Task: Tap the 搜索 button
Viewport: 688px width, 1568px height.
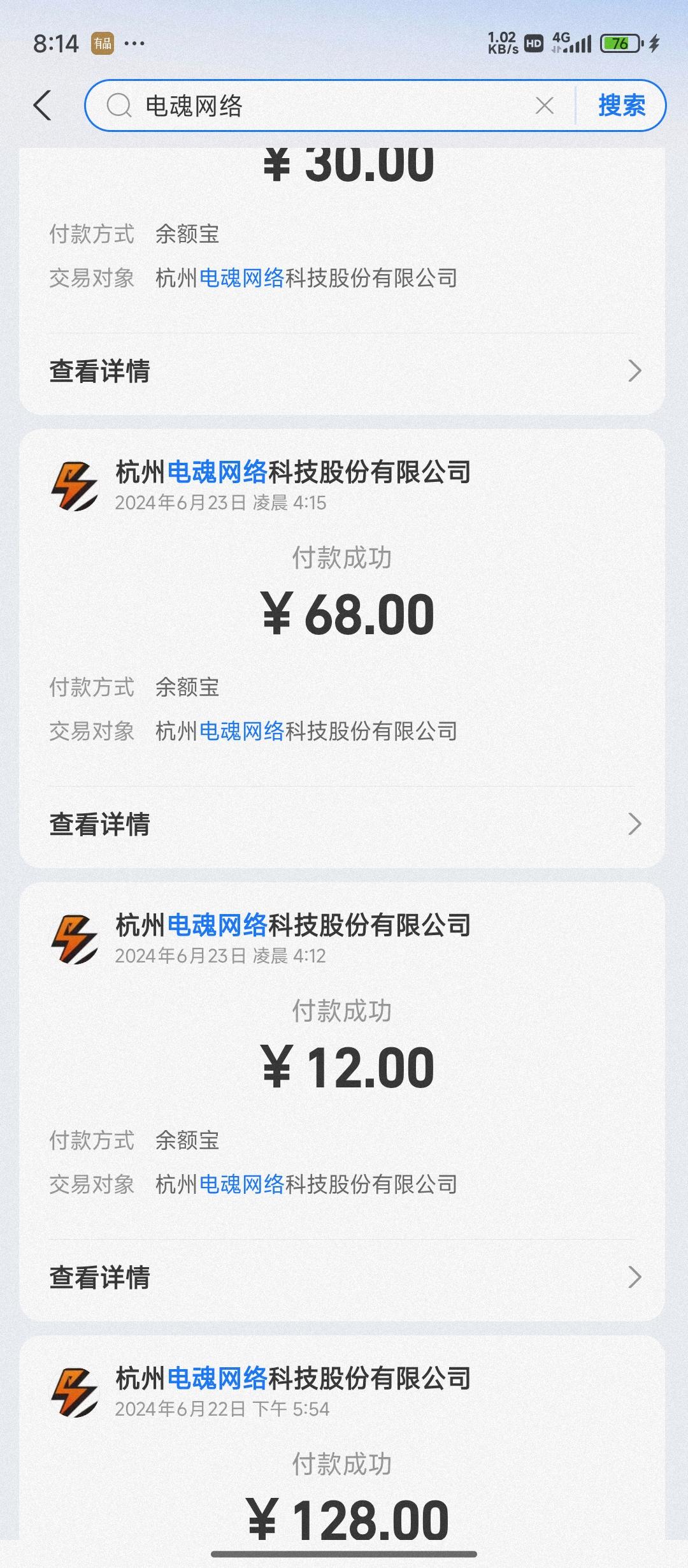Action: (622, 106)
